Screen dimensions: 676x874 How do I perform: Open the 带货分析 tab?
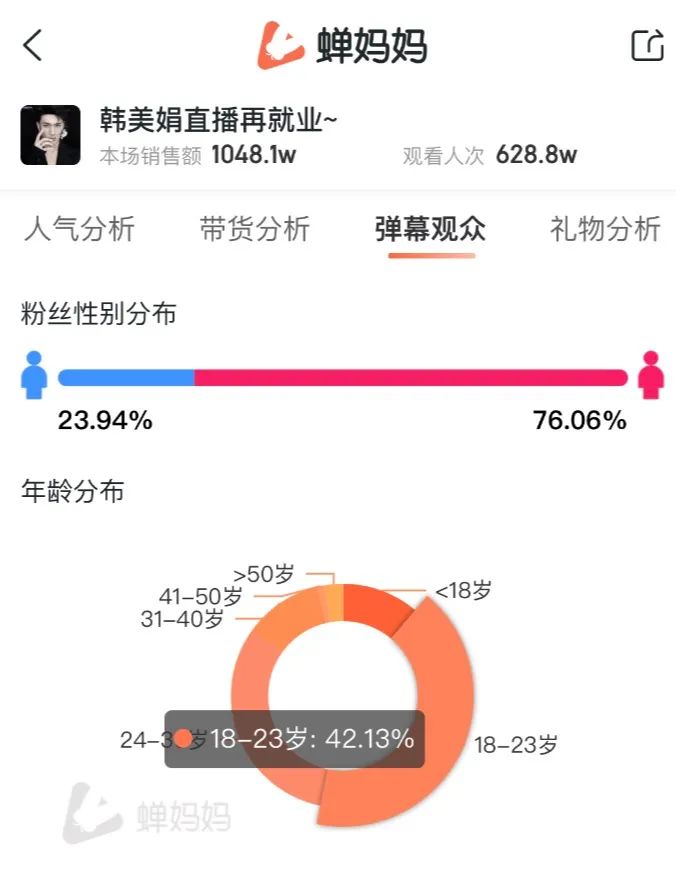tap(254, 229)
